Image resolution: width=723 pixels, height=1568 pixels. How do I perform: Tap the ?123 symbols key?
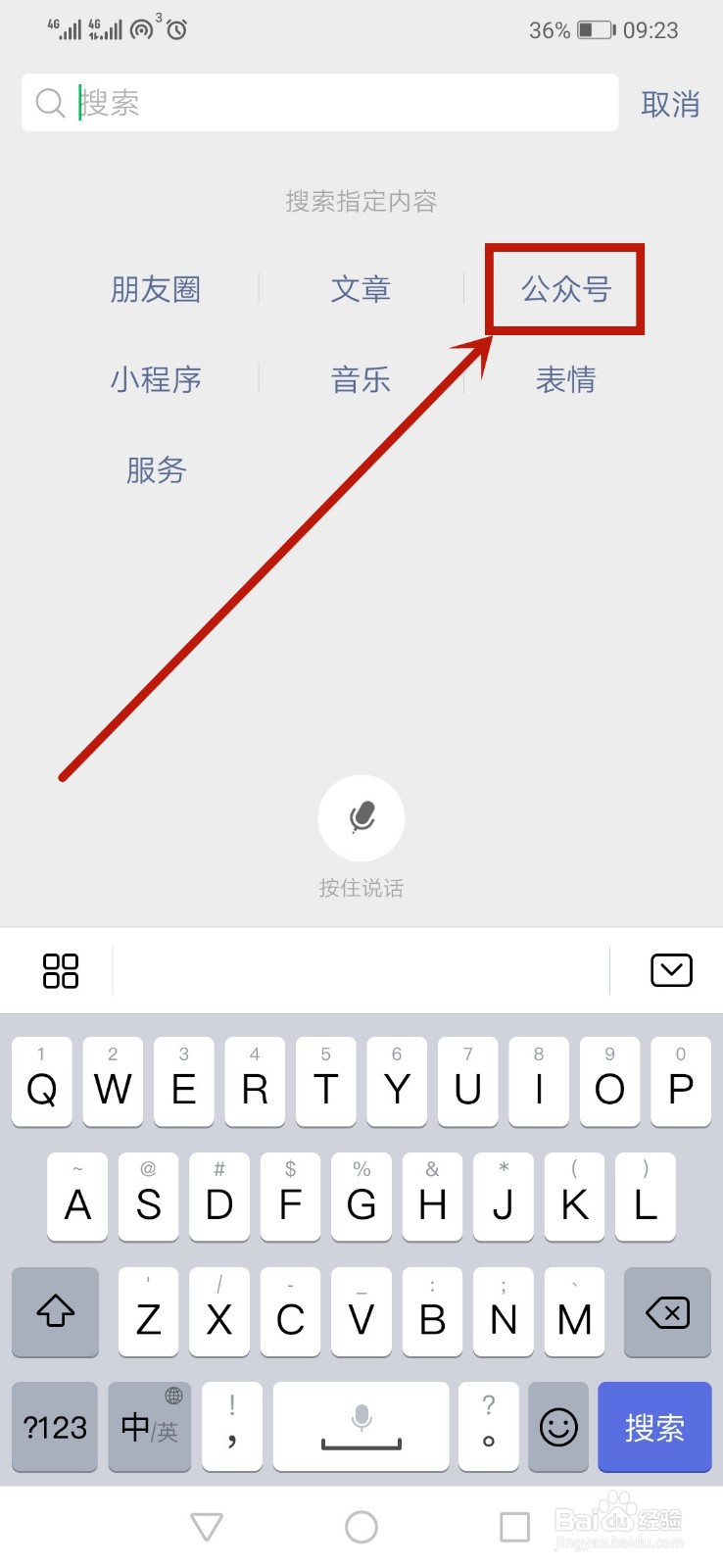pos(55,1427)
